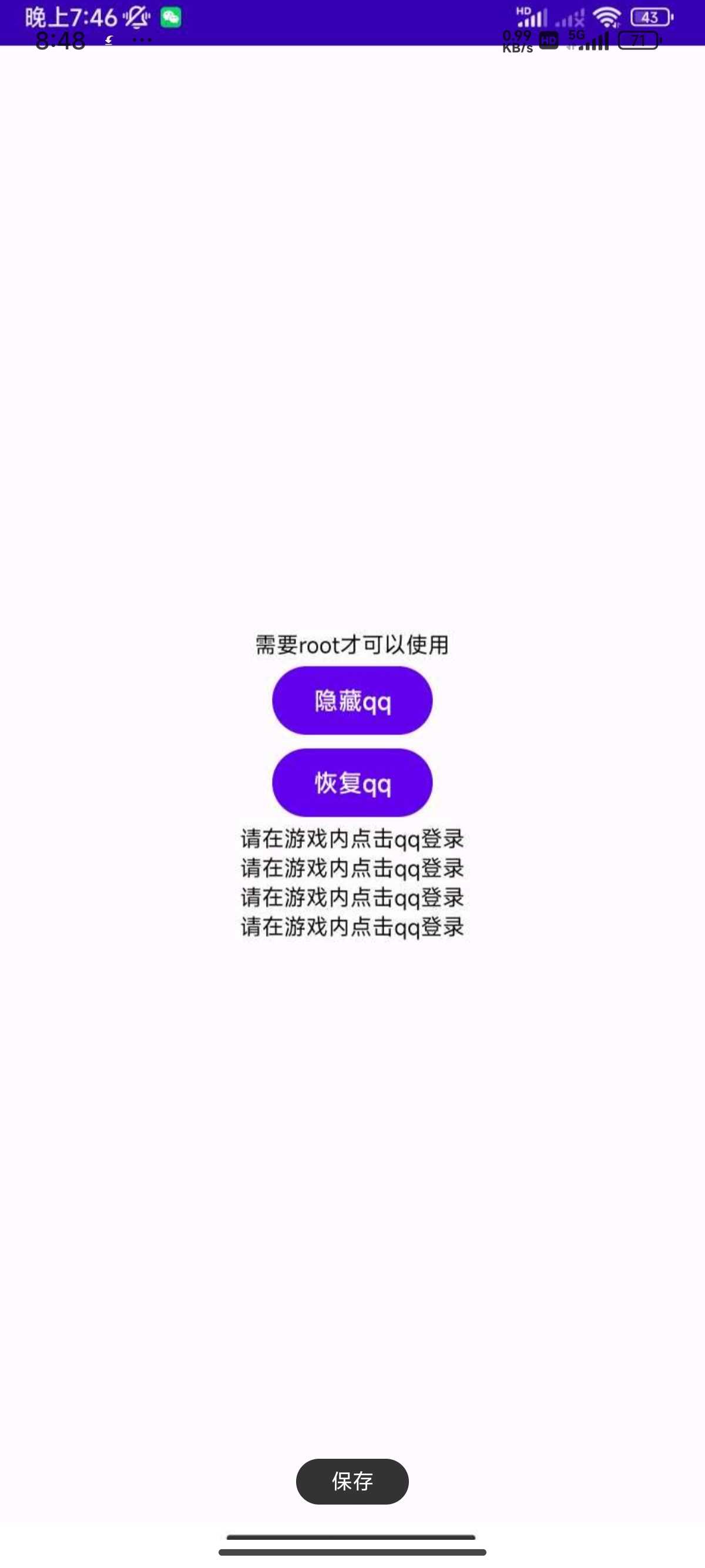Save the image with 保存

[352, 1481]
